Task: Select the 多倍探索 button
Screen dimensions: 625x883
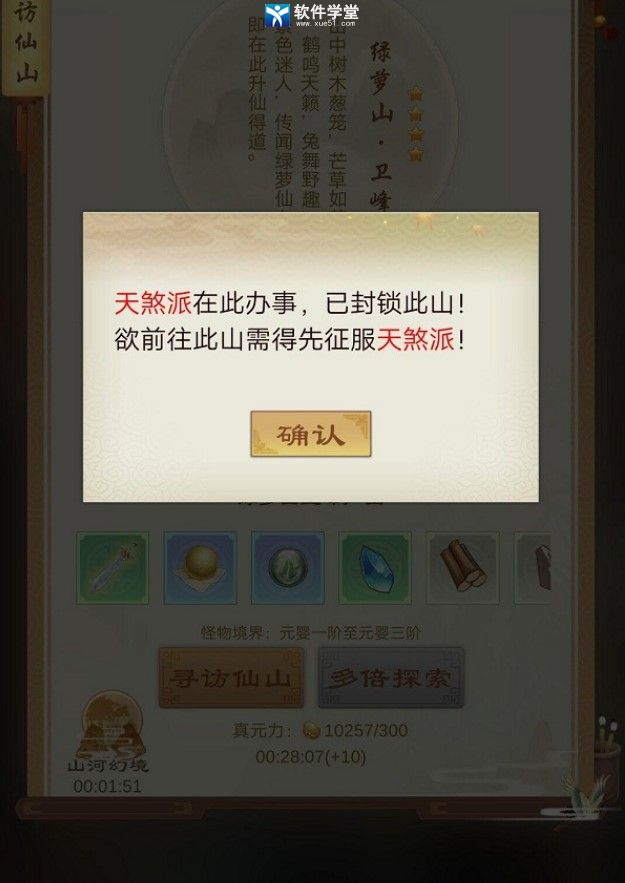Action: click(390, 678)
